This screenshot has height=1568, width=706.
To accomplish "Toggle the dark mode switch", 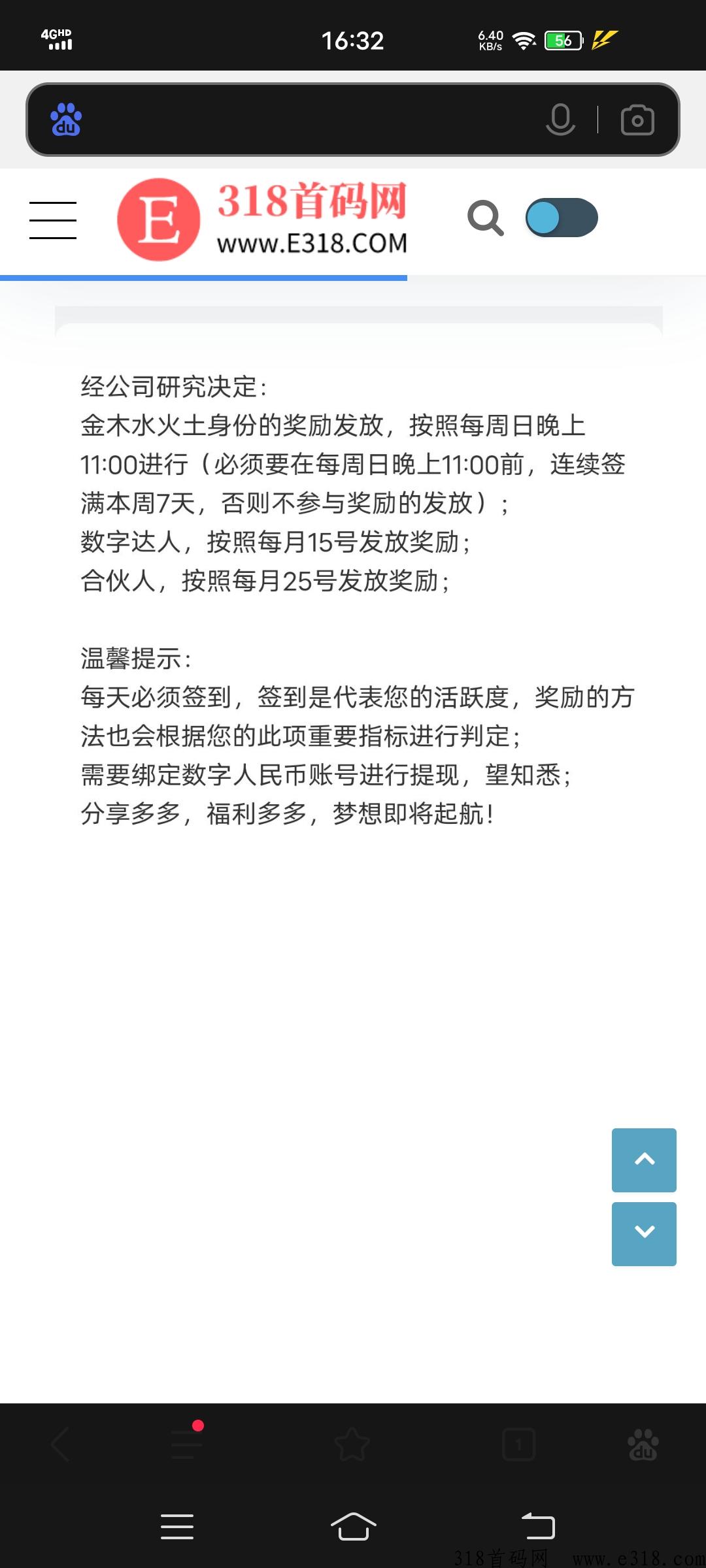I will (x=562, y=218).
